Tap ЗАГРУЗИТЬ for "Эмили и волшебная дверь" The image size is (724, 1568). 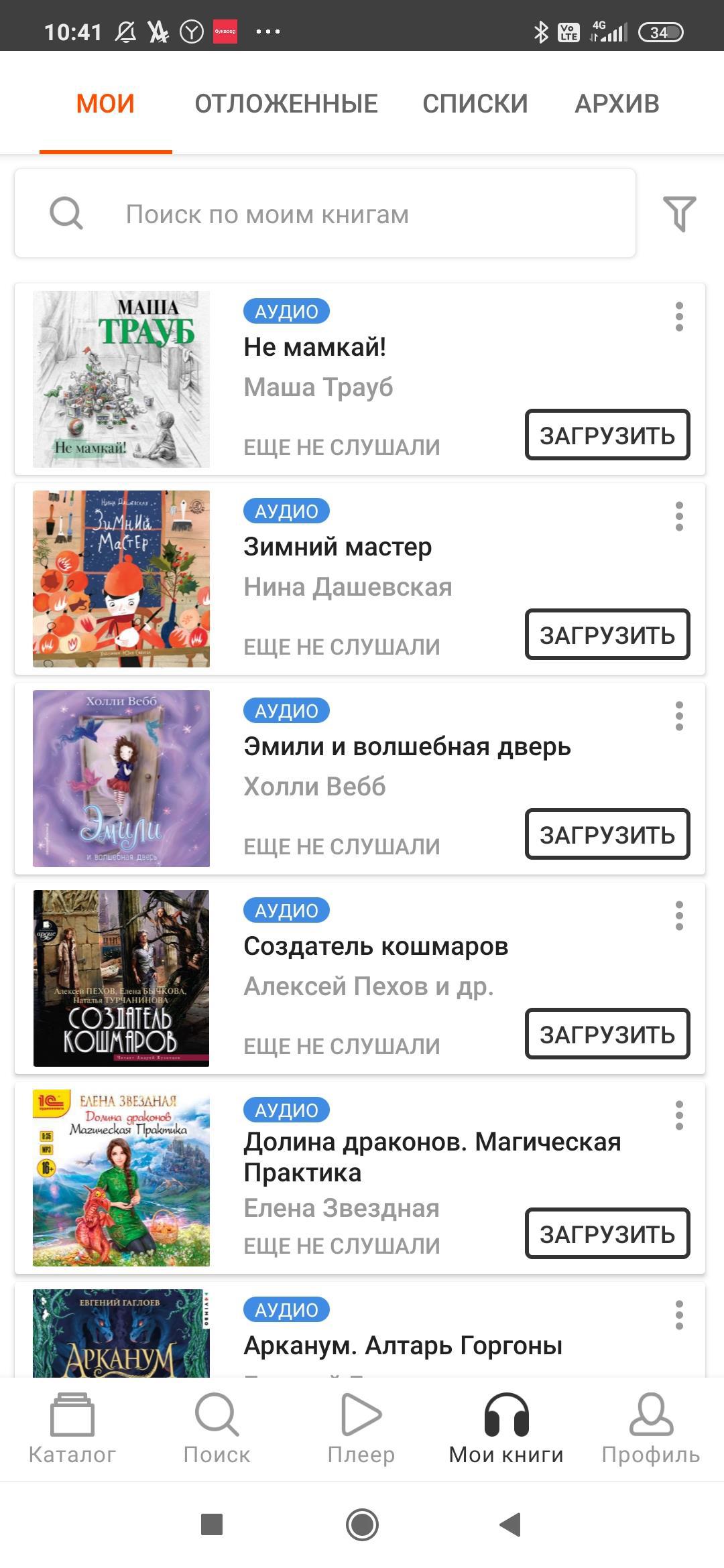pos(607,834)
